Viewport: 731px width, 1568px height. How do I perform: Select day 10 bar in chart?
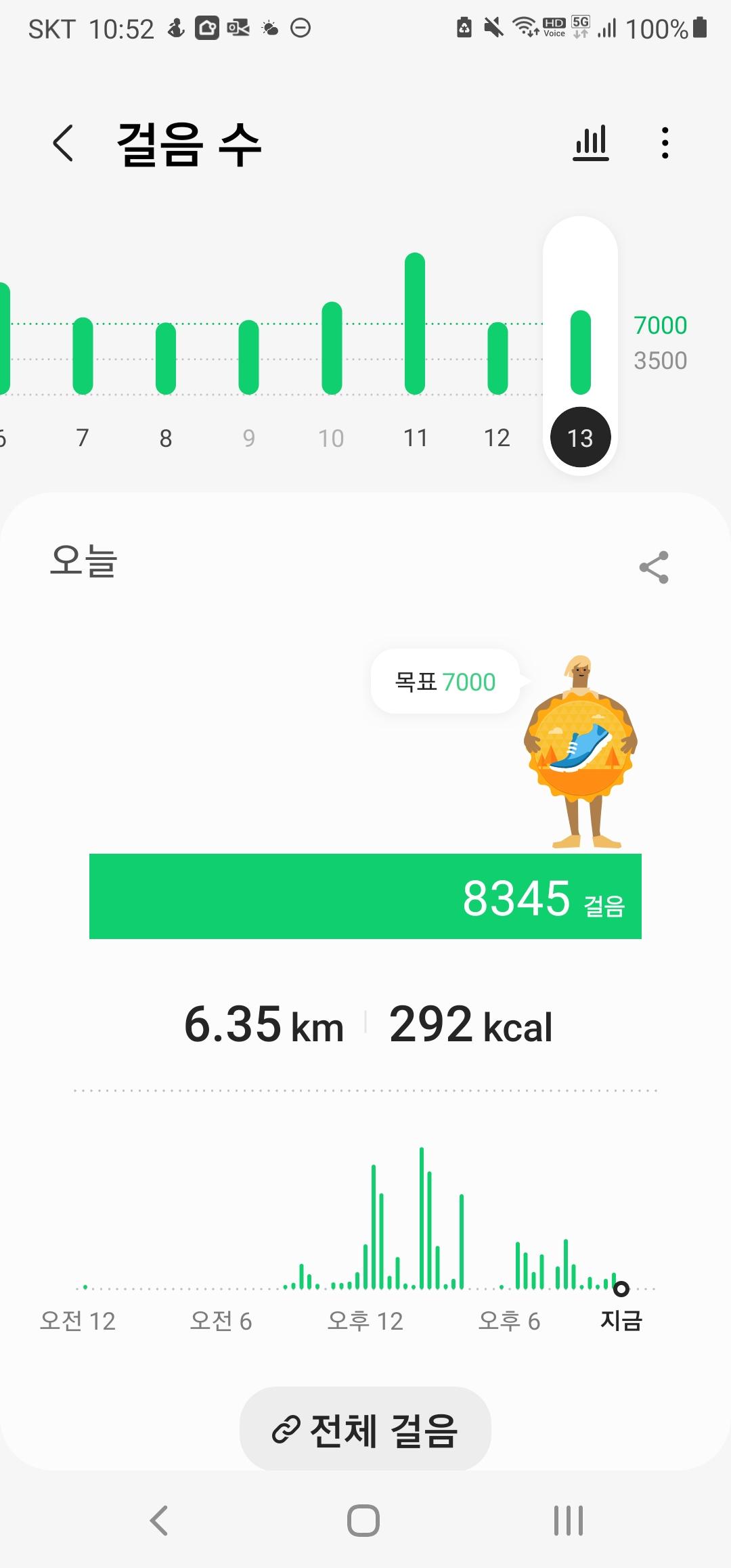pos(332,348)
